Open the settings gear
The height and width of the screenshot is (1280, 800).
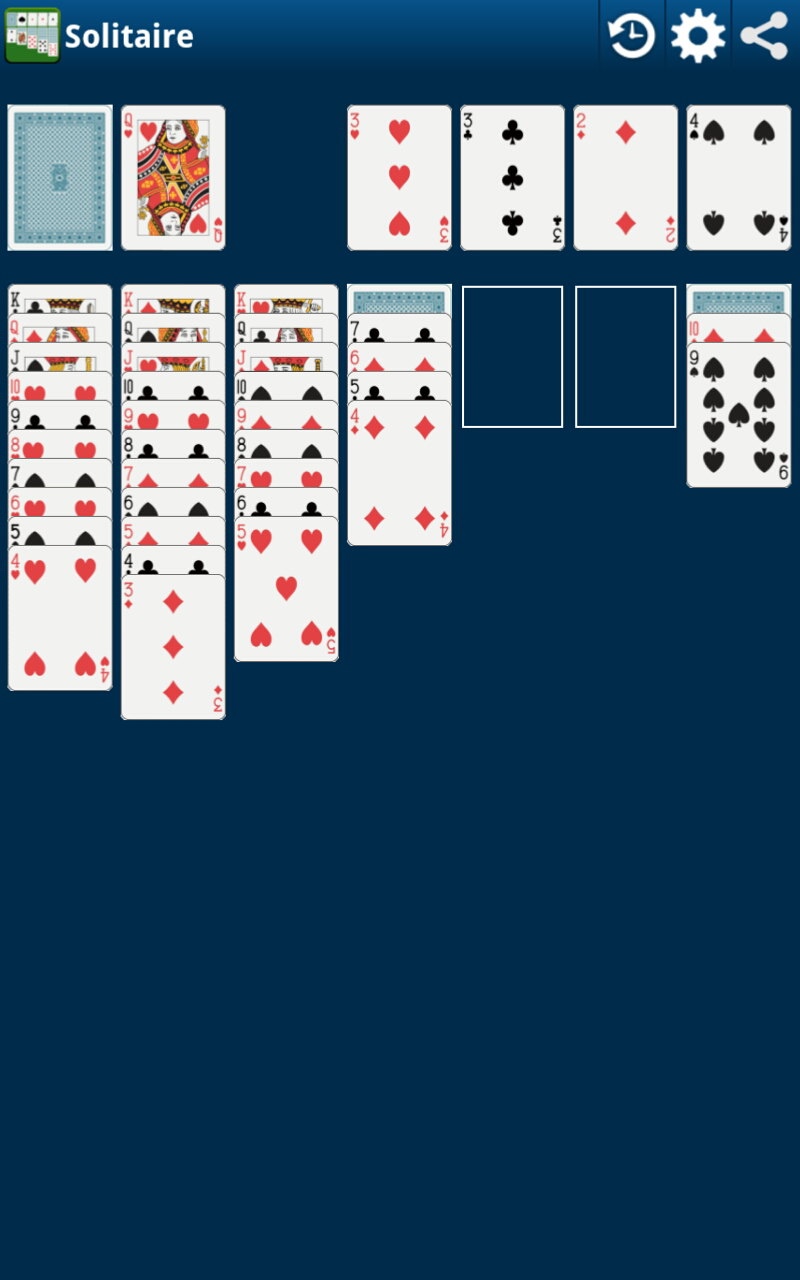coord(698,36)
